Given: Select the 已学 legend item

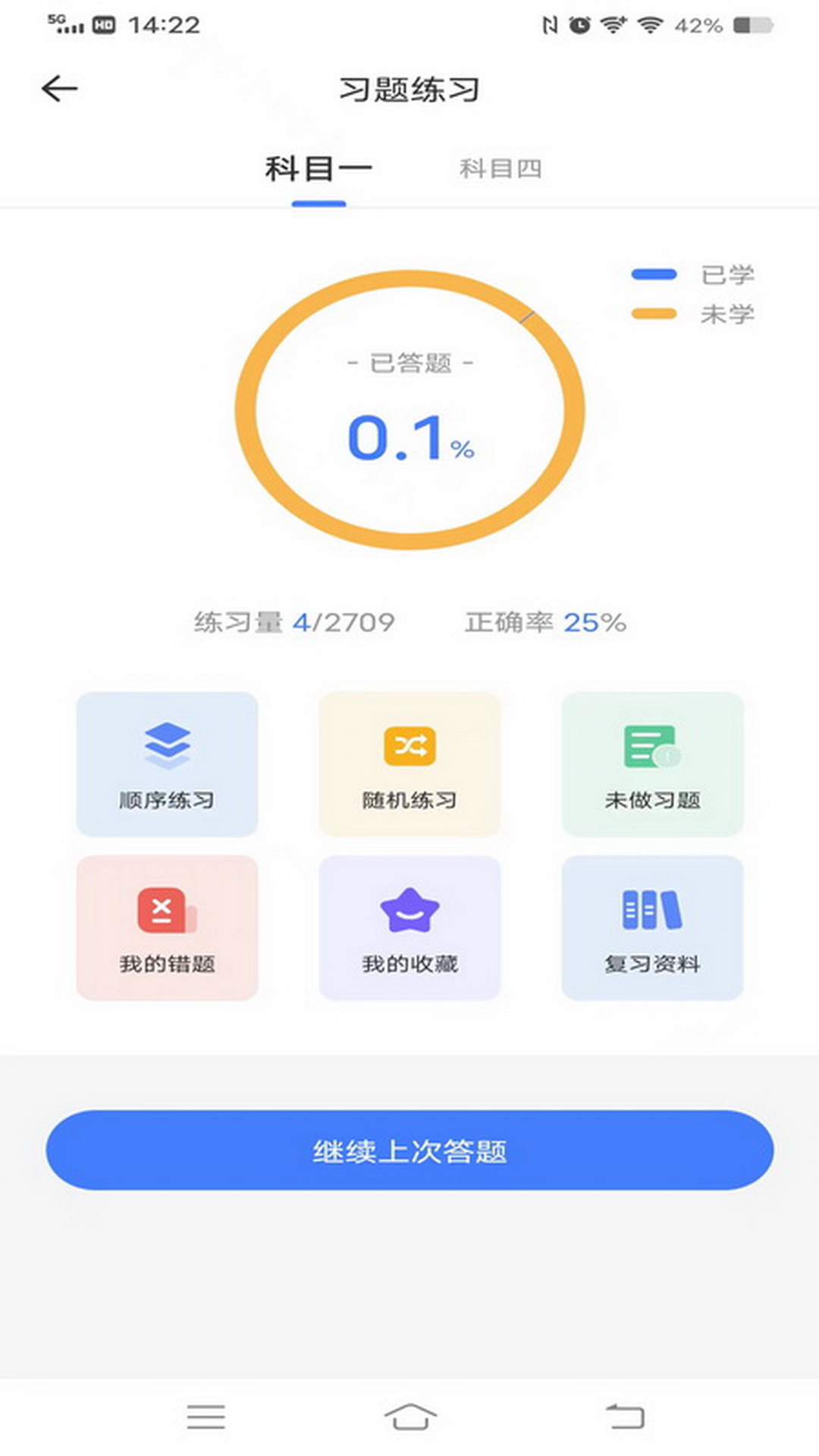Looking at the screenshot, I should pos(694,275).
